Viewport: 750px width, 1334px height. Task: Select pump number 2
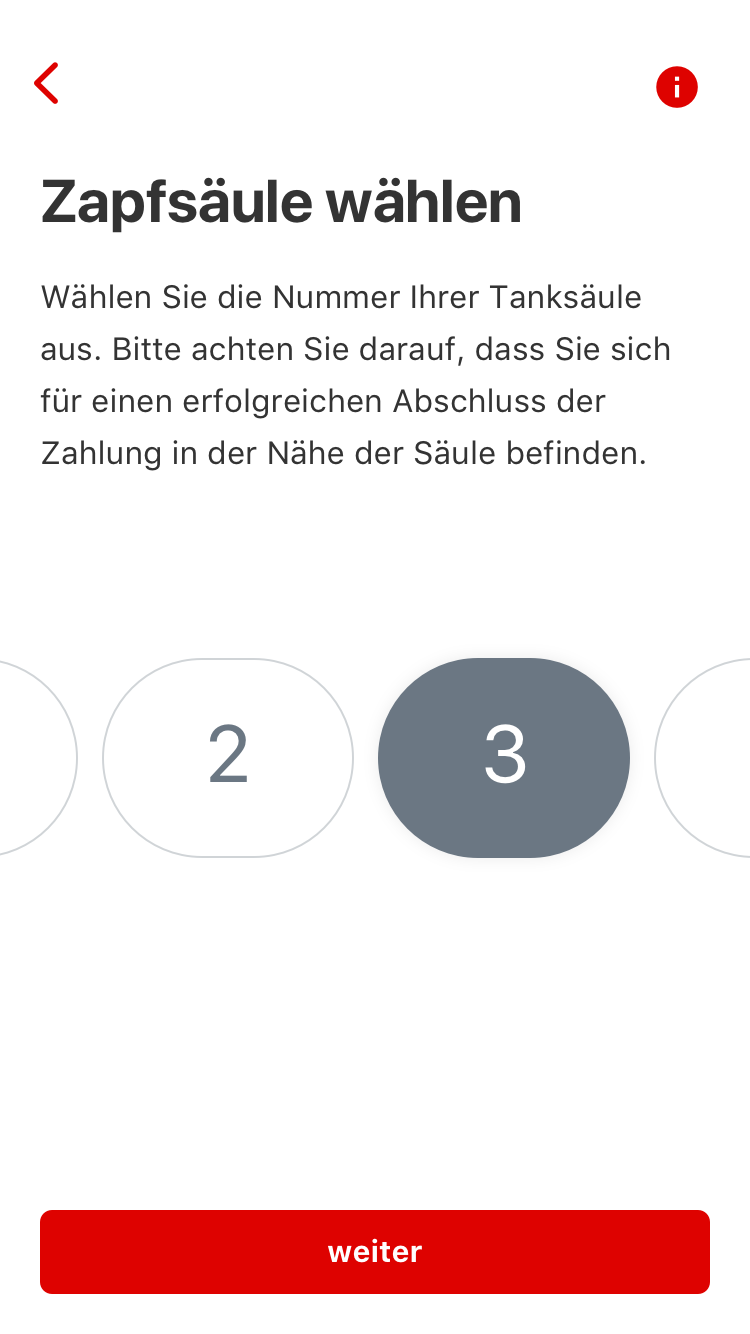[228, 757]
